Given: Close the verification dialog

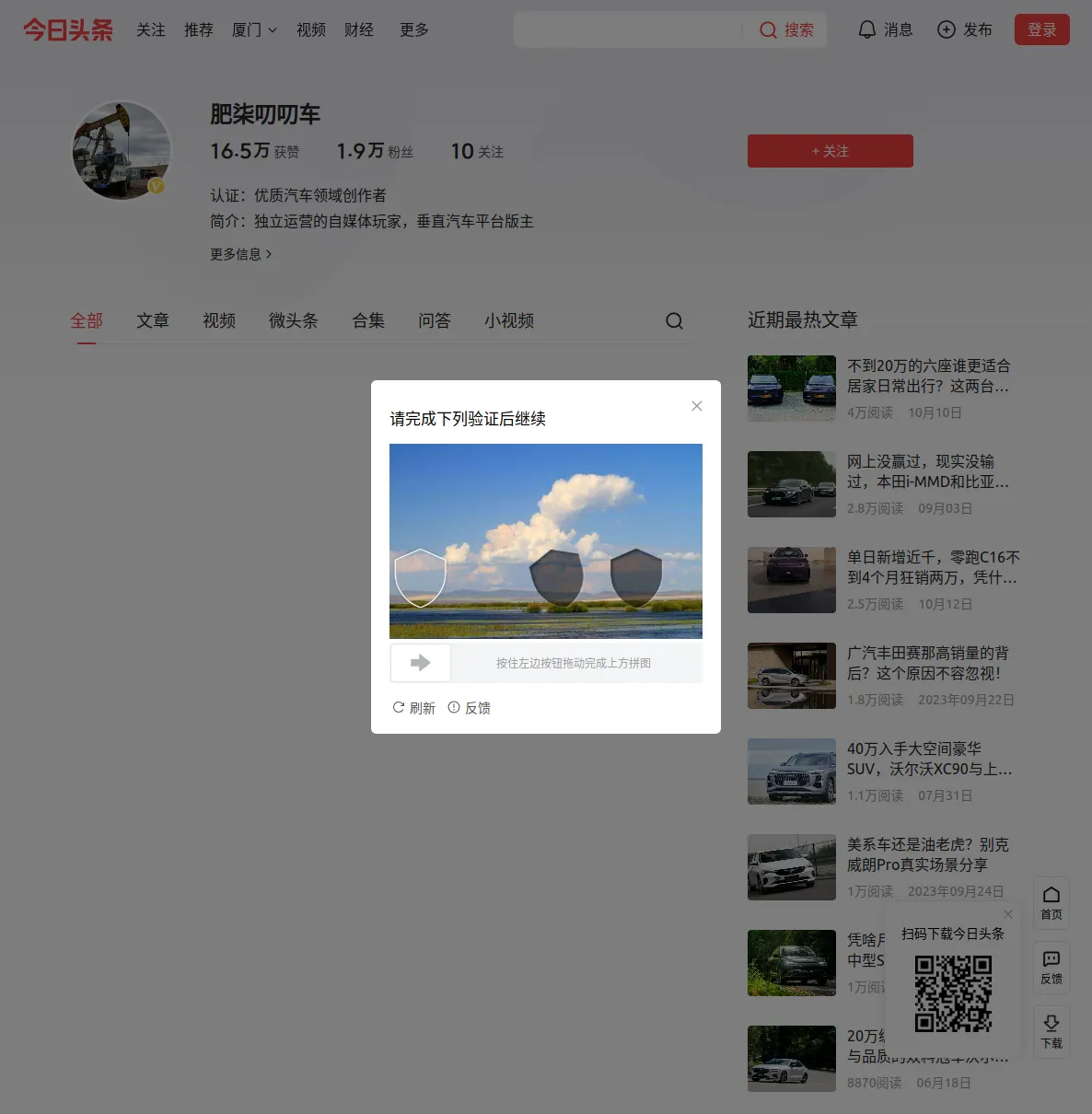Looking at the screenshot, I should (697, 406).
